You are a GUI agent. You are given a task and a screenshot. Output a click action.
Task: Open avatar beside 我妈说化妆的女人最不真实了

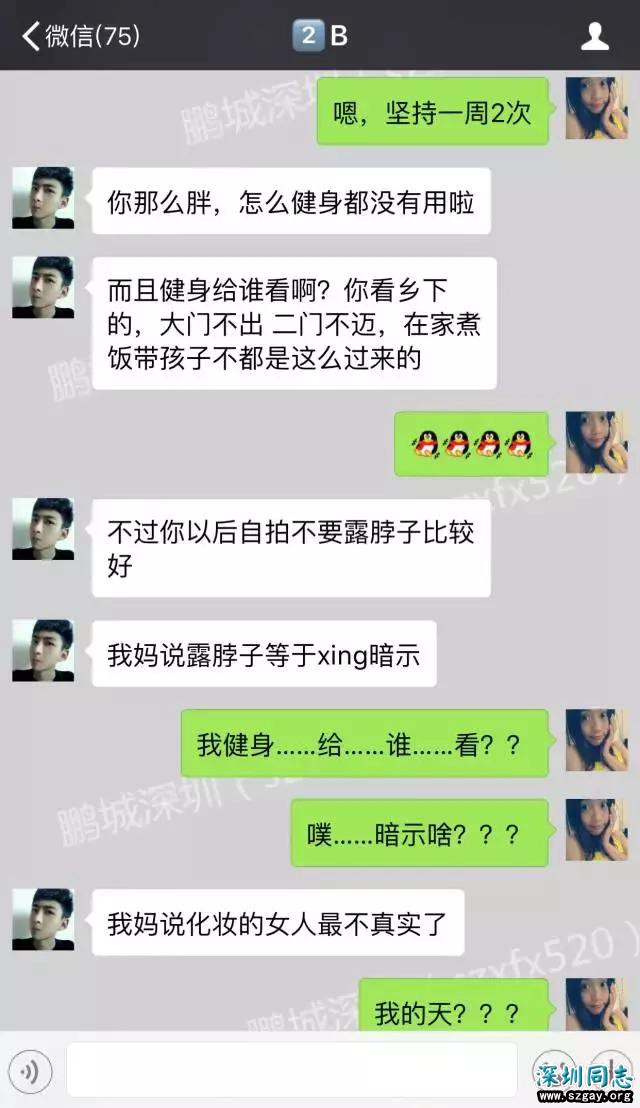click(43, 919)
